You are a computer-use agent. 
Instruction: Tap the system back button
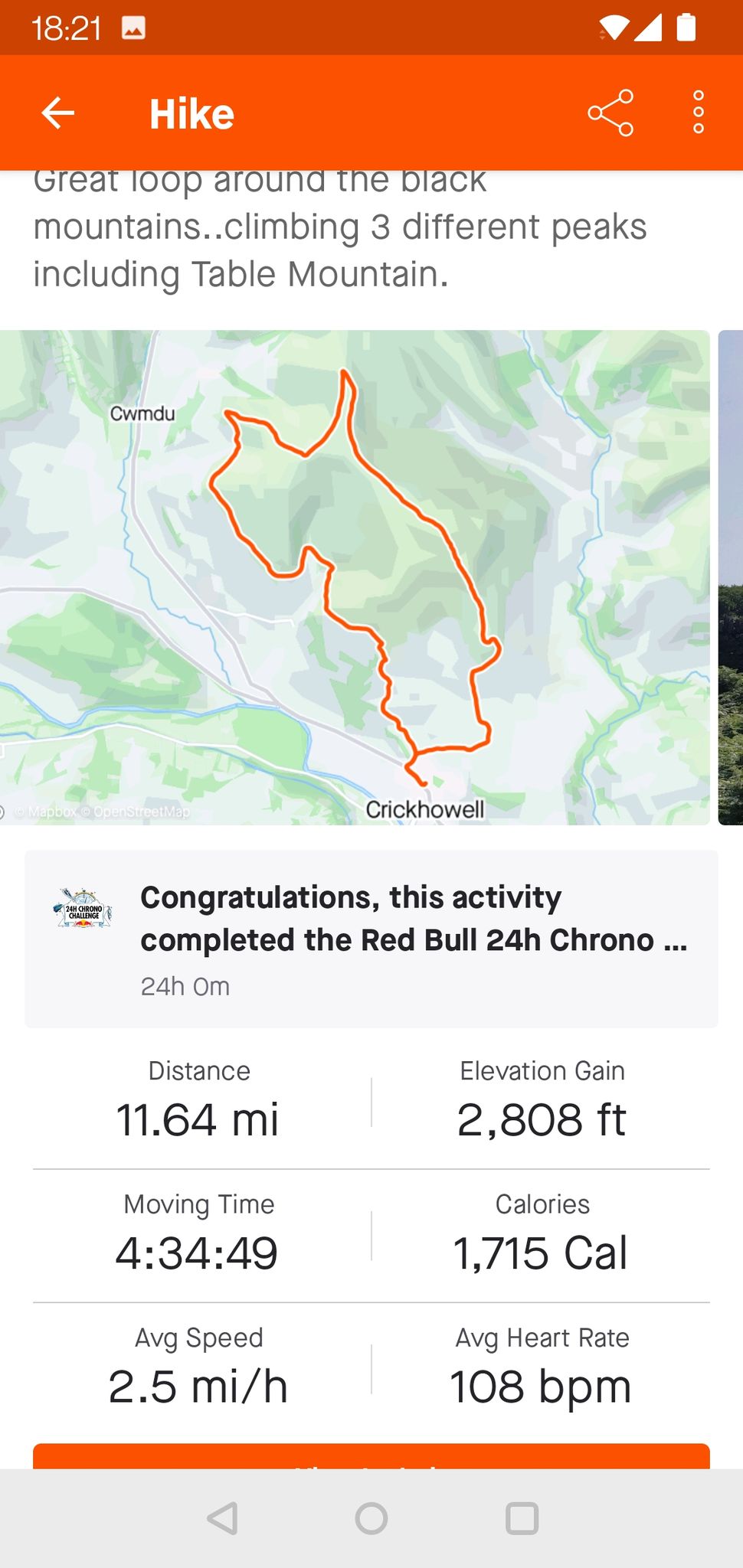222,1517
